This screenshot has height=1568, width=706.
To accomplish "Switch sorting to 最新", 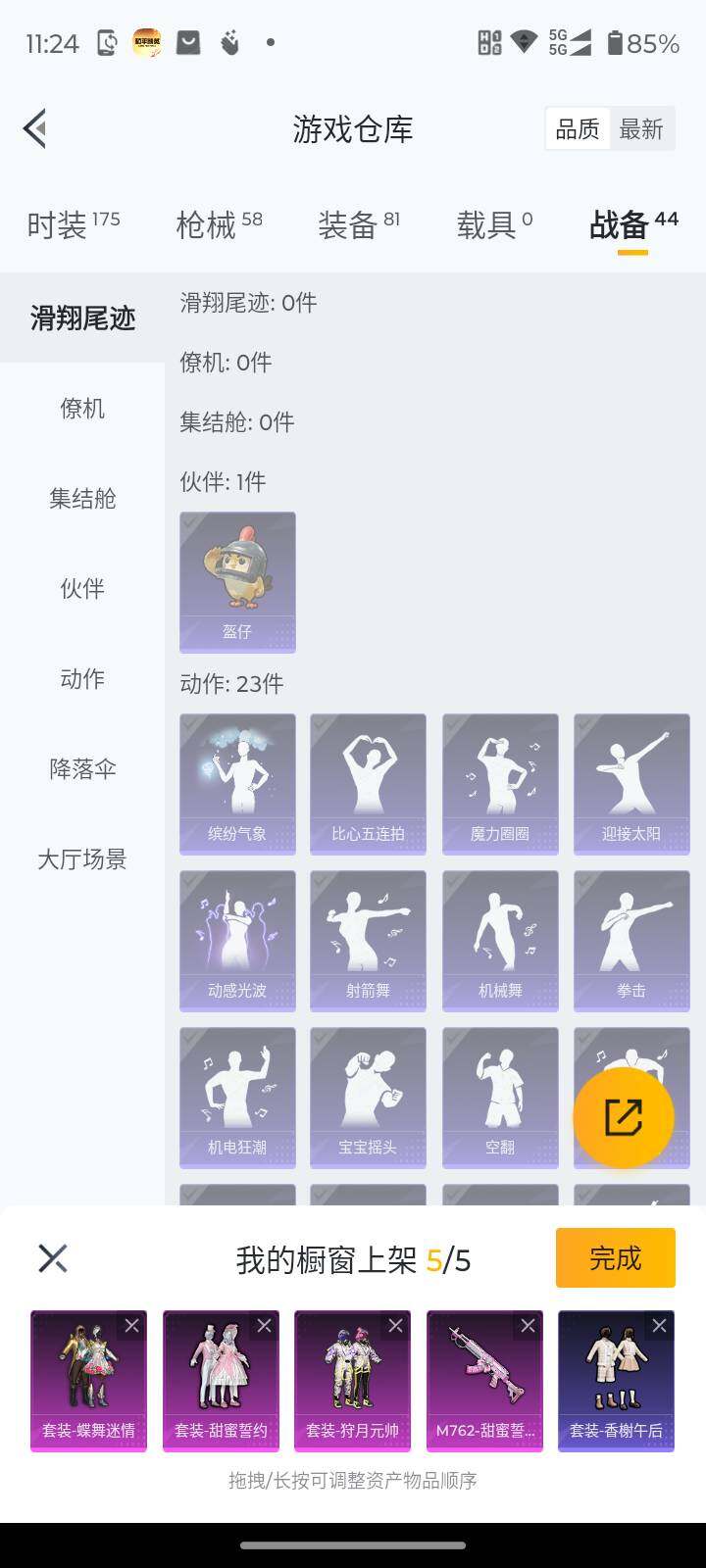I will click(x=641, y=129).
